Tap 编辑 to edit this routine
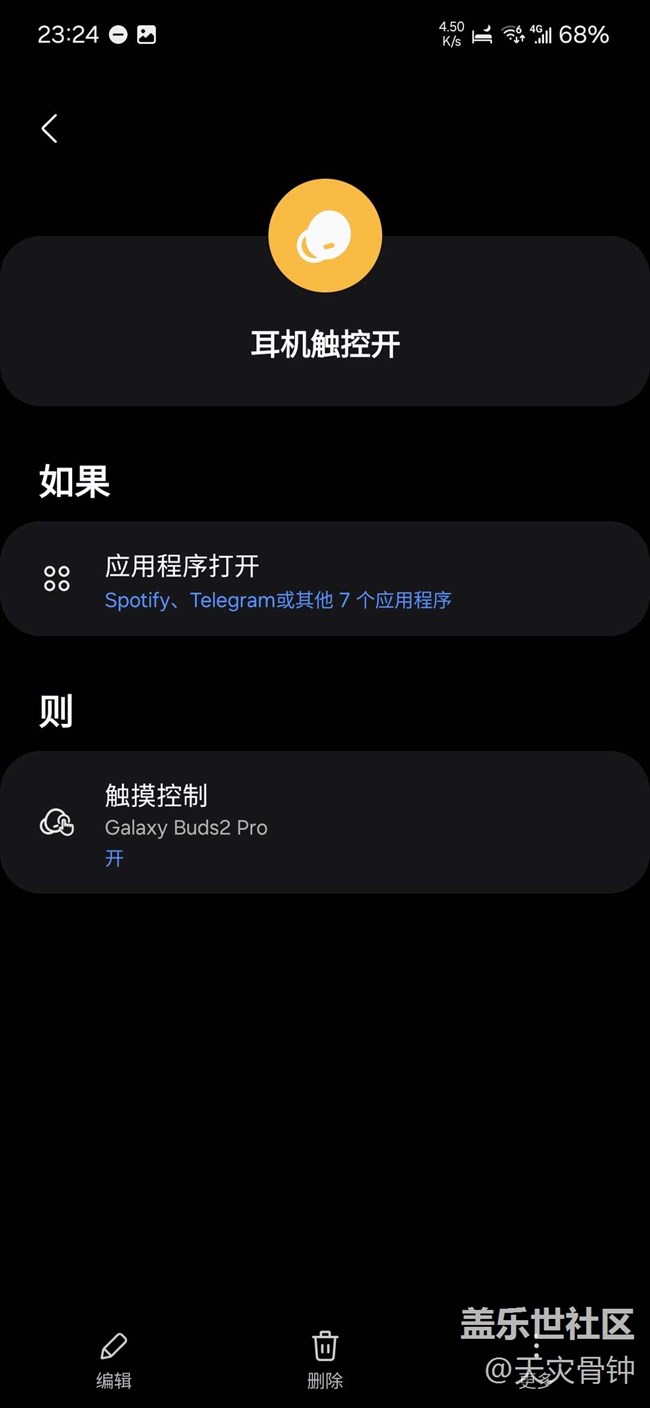 point(114,1359)
